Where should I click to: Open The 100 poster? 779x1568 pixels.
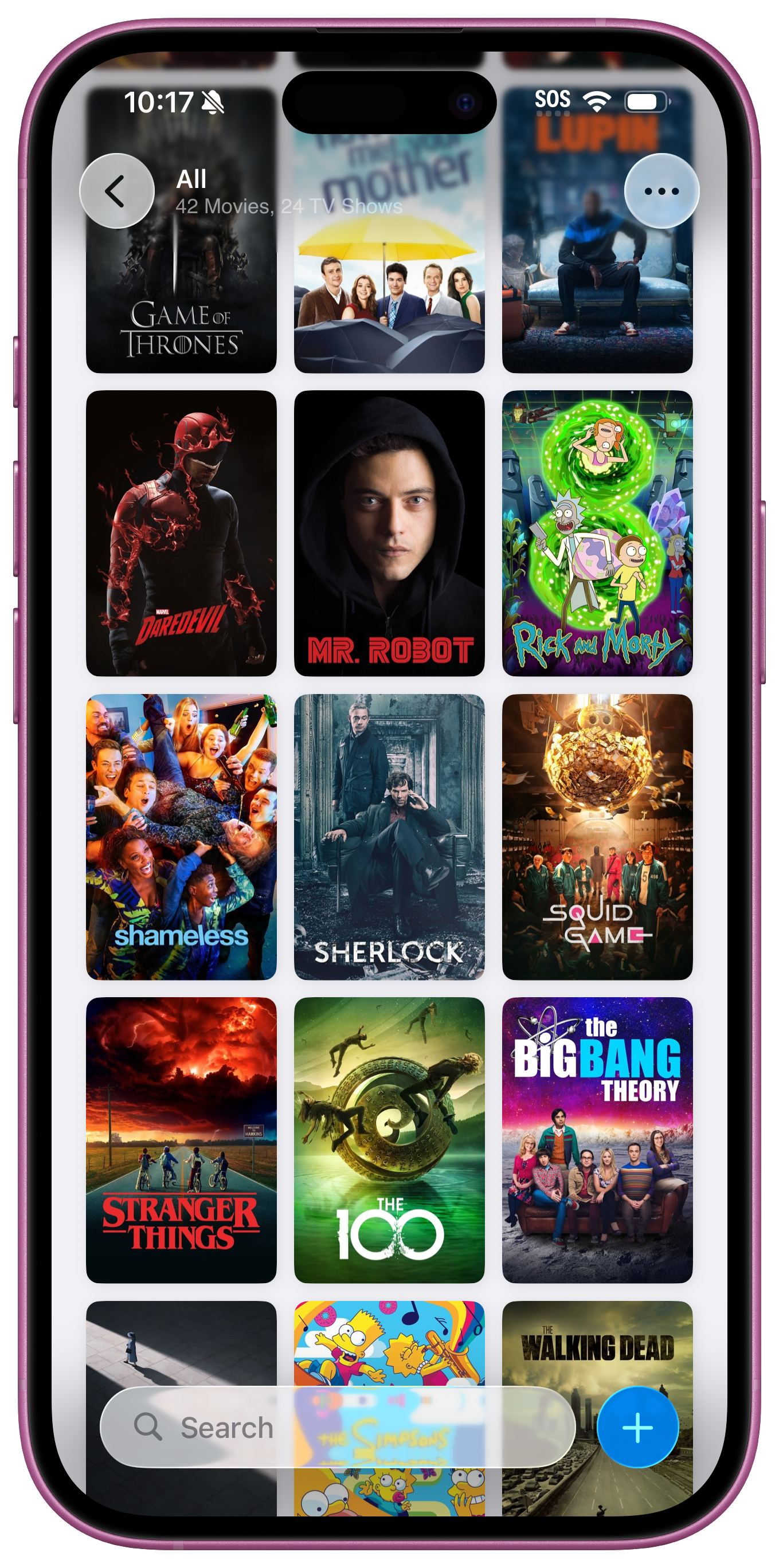[389, 1139]
